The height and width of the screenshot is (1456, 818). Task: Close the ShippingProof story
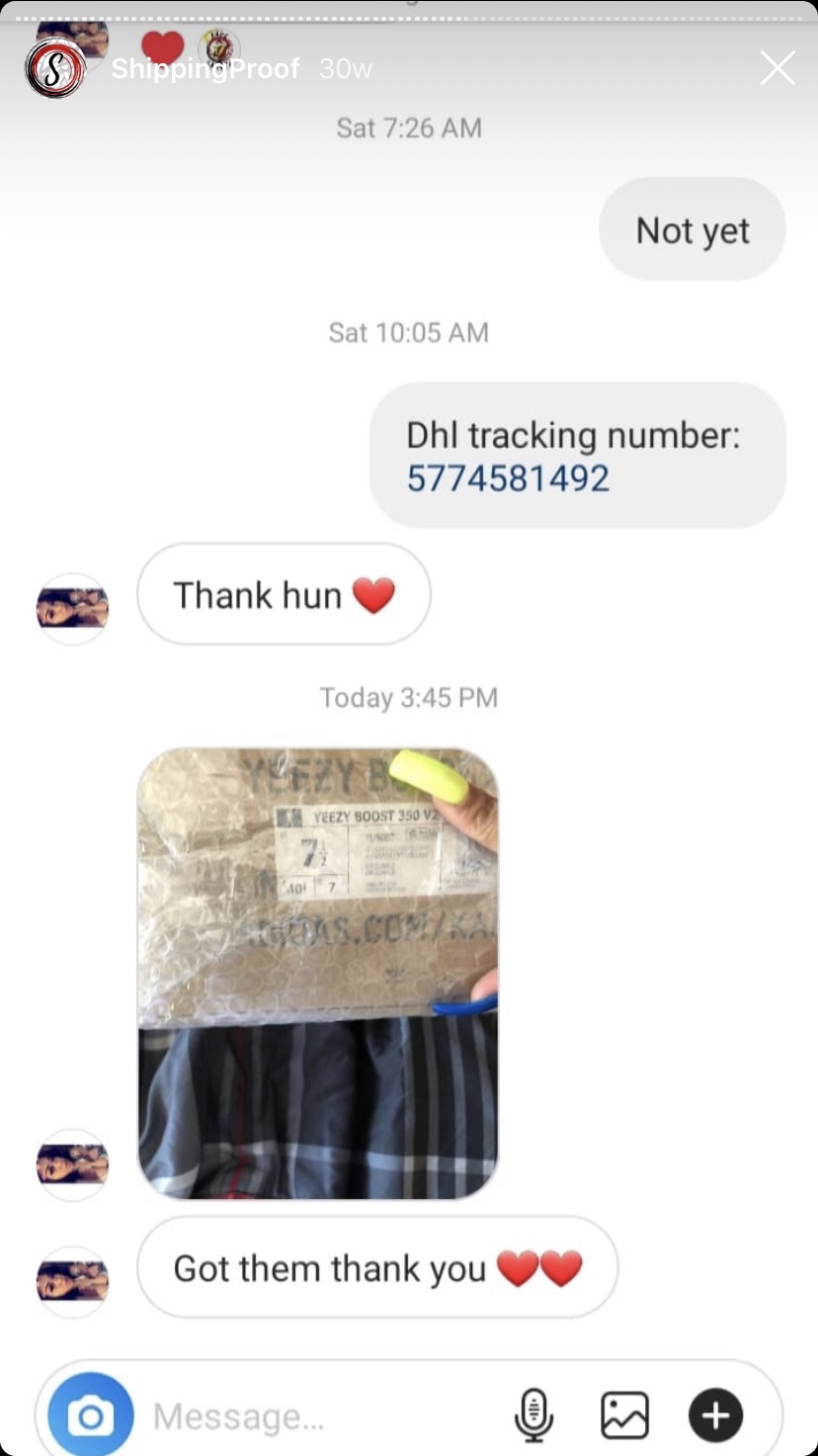coord(777,68)
